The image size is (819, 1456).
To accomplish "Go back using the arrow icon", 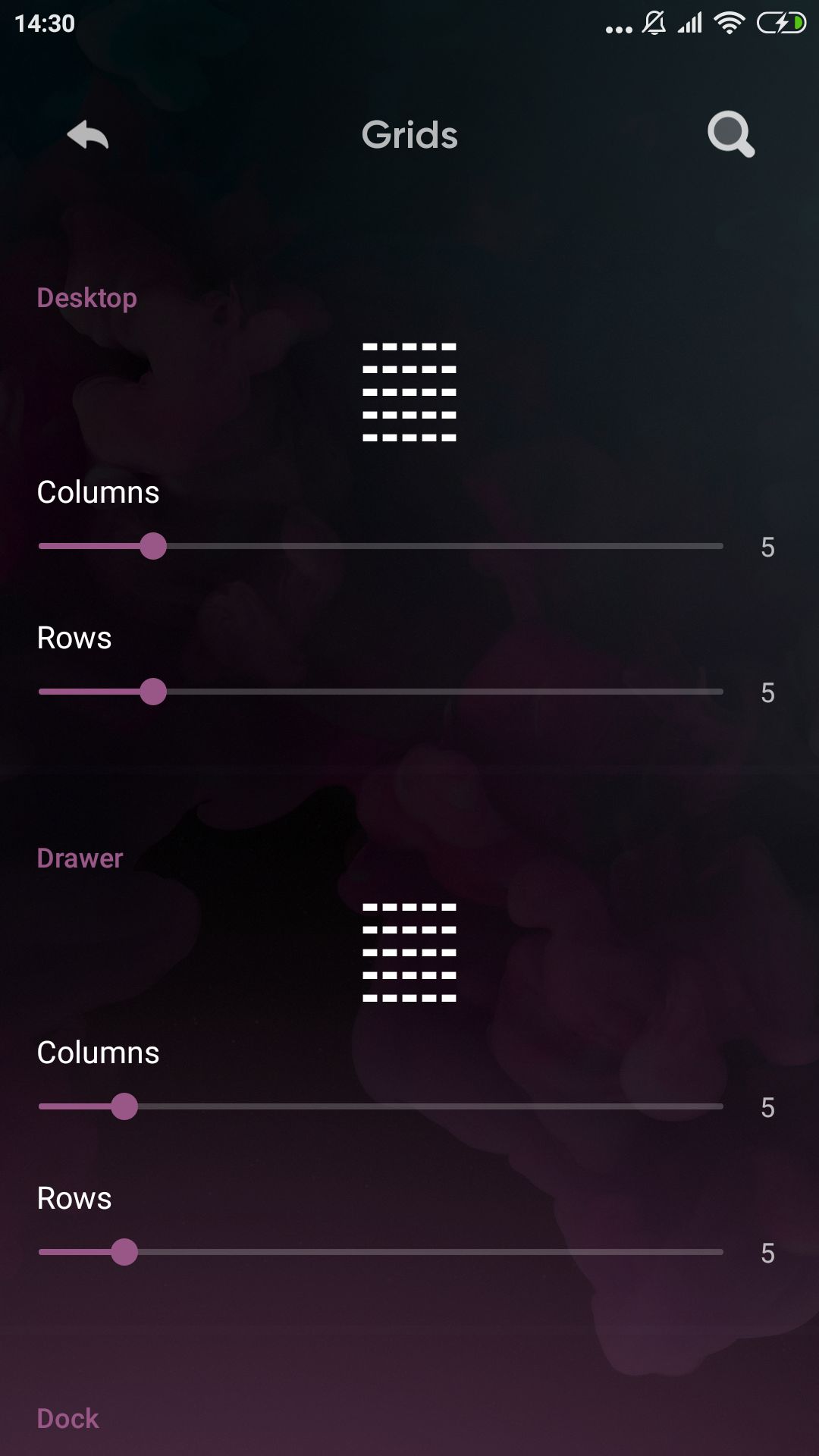I will (x=88, y=136).
